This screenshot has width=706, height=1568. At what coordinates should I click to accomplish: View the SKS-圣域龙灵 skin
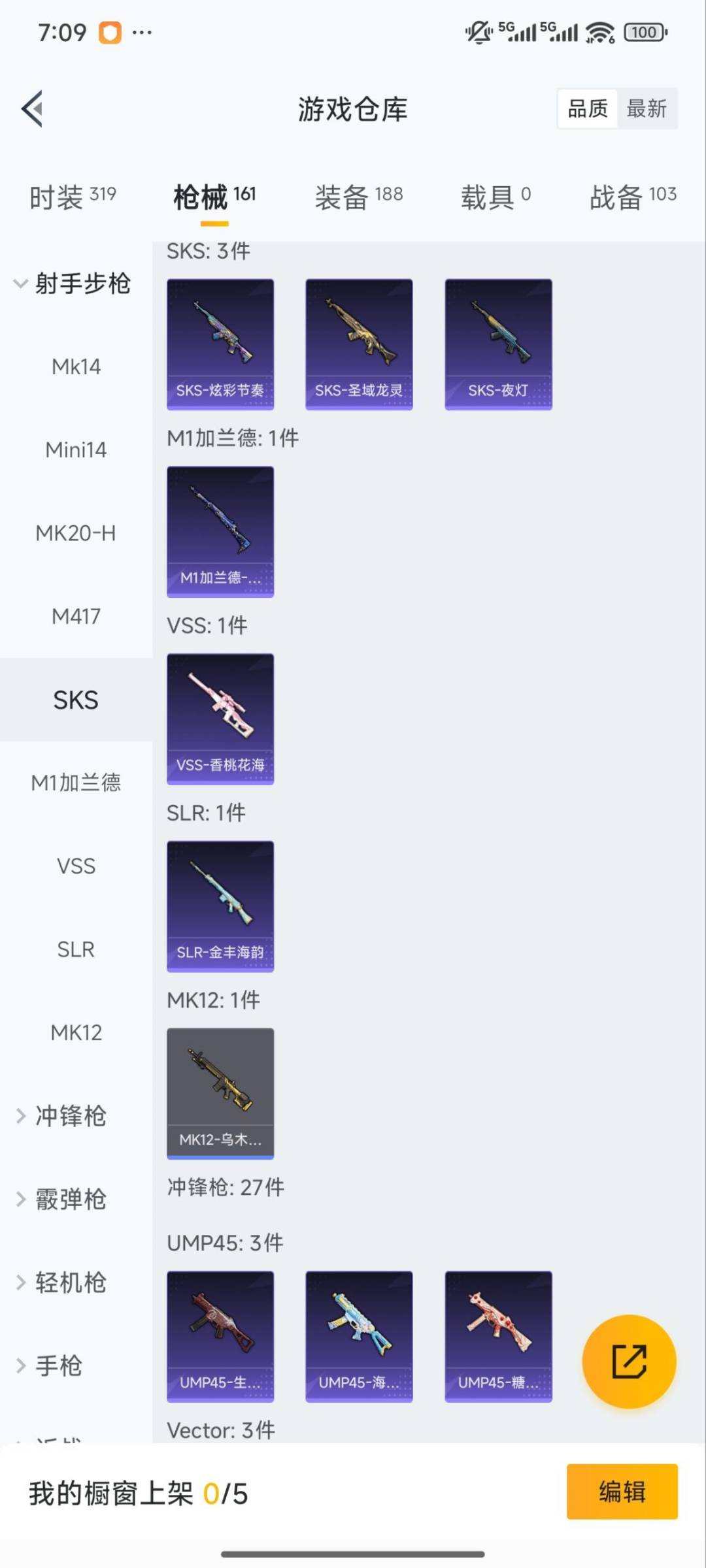[359, 344]
